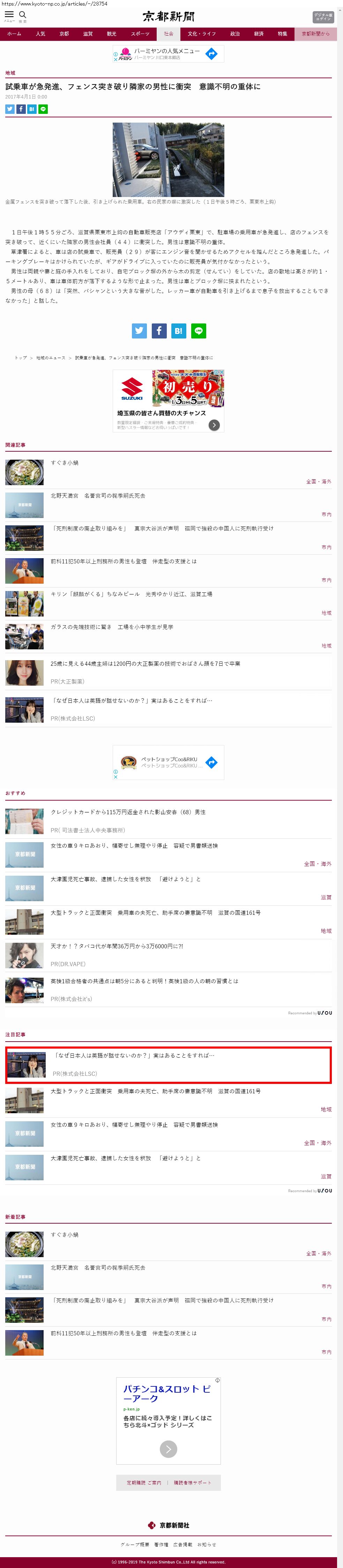Switch to the スポーツ tab
343x1568 pixels.
click(x=140, y=34)
